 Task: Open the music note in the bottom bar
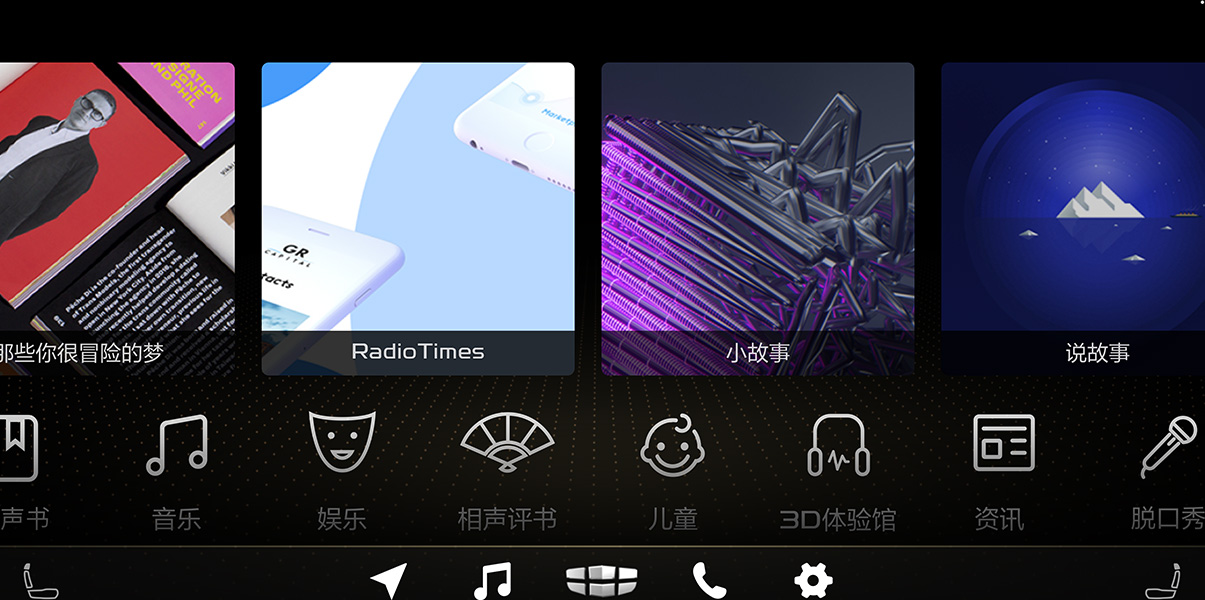point(492,581)
